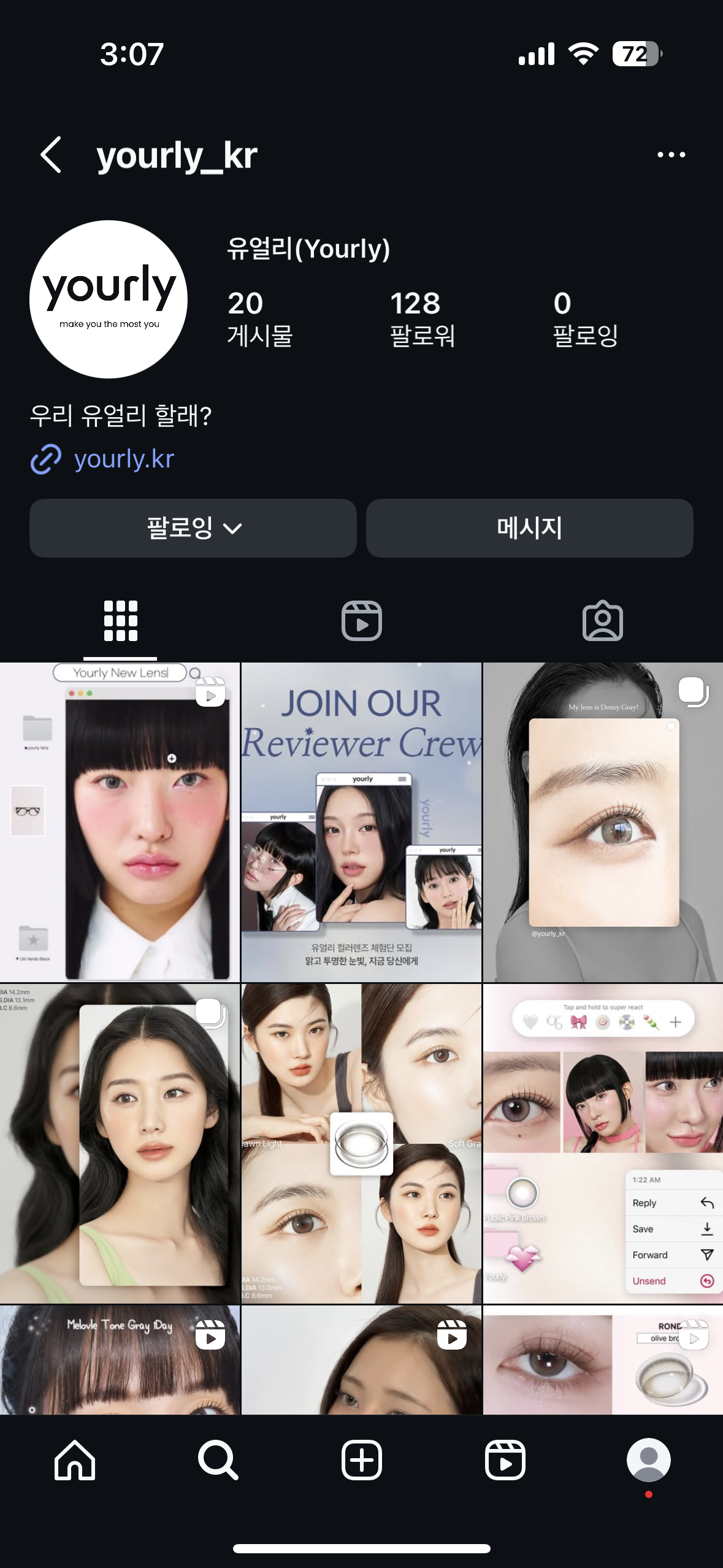Open the yourly.kr website link
Screen dimensions: 723x1568
pos(124,459)
